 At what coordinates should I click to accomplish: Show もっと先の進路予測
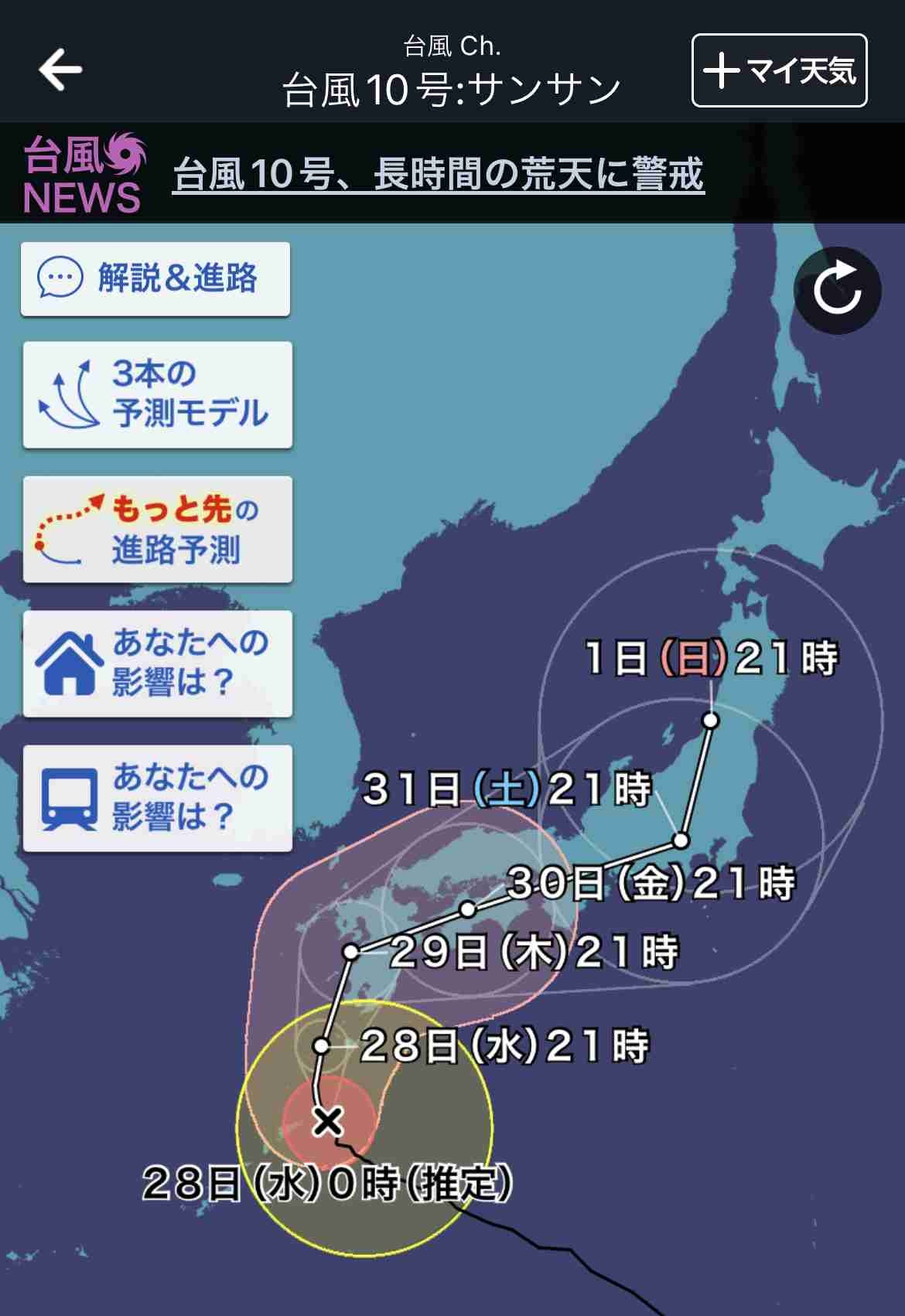(x=158, y=530)
